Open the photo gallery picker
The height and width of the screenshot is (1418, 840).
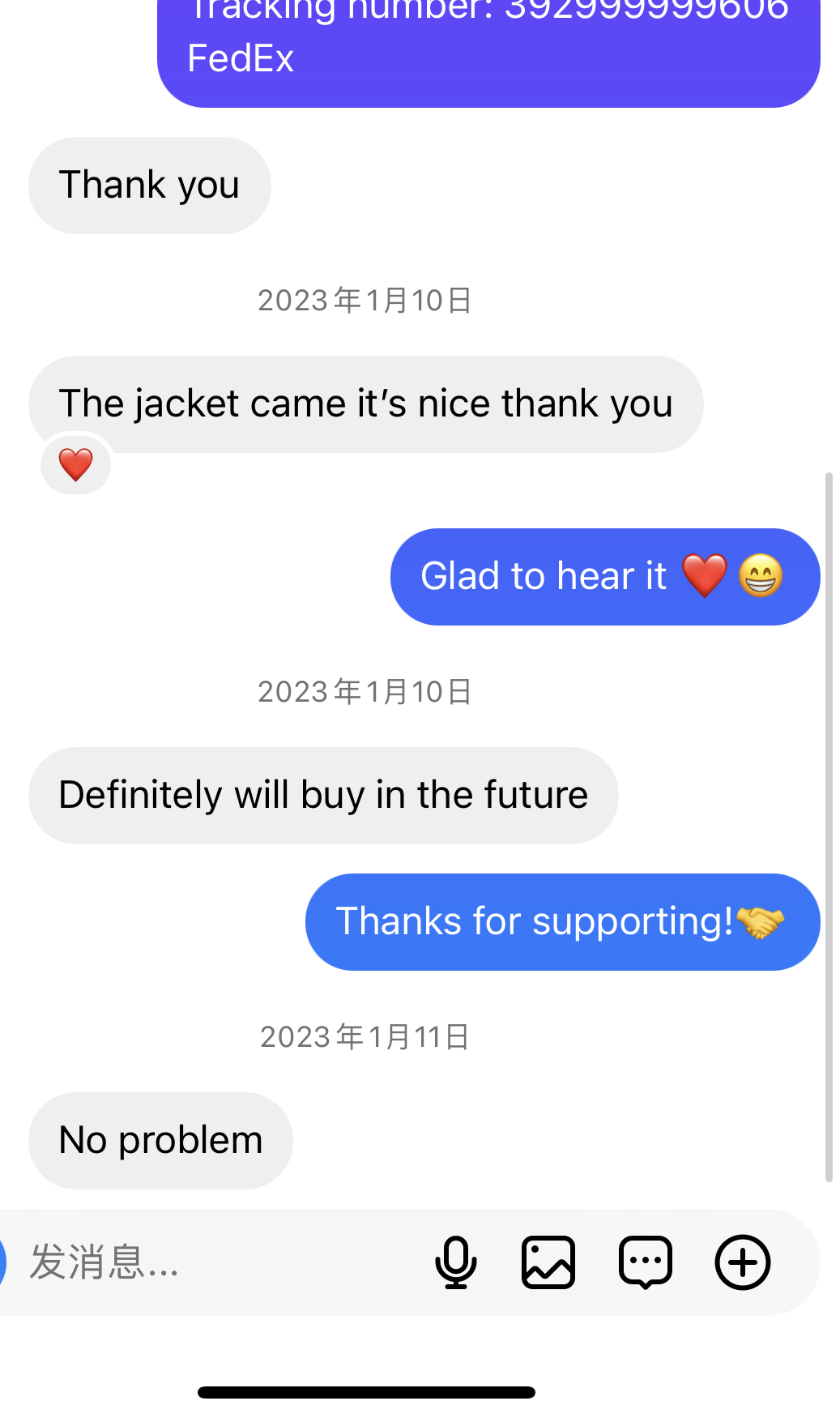point(548,1262)
